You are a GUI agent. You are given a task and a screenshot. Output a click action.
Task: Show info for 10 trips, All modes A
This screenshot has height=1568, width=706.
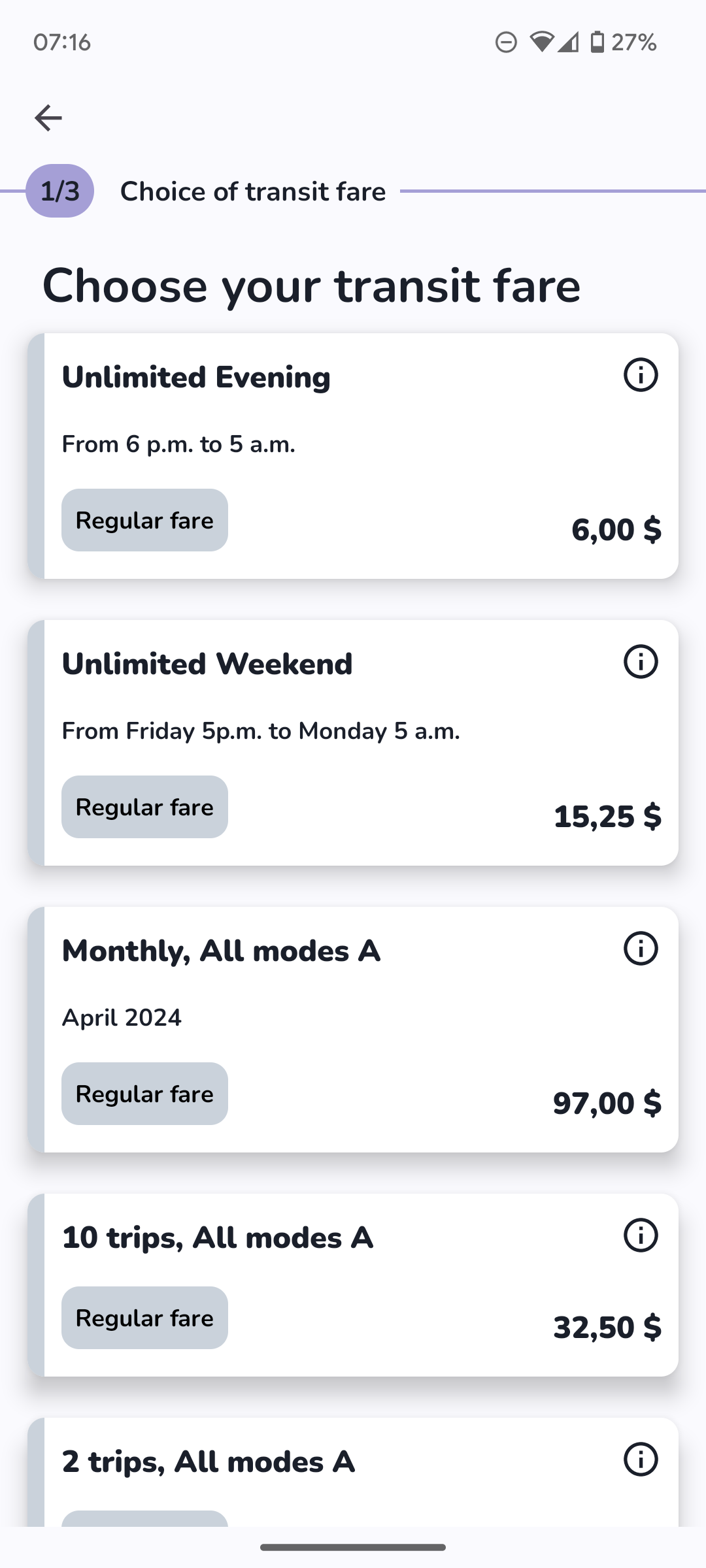pos(641,1235)
